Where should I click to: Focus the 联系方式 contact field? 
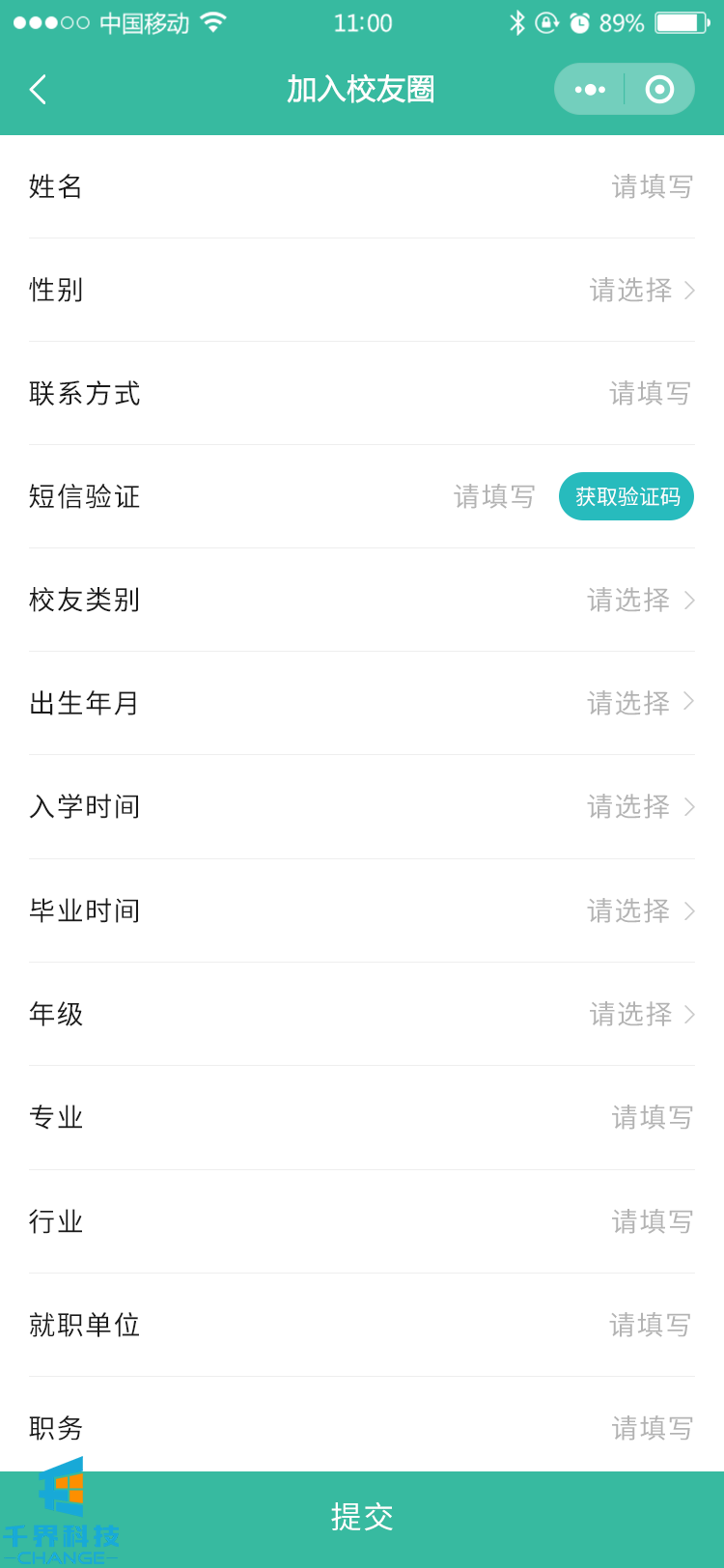[x=650, y=393]
